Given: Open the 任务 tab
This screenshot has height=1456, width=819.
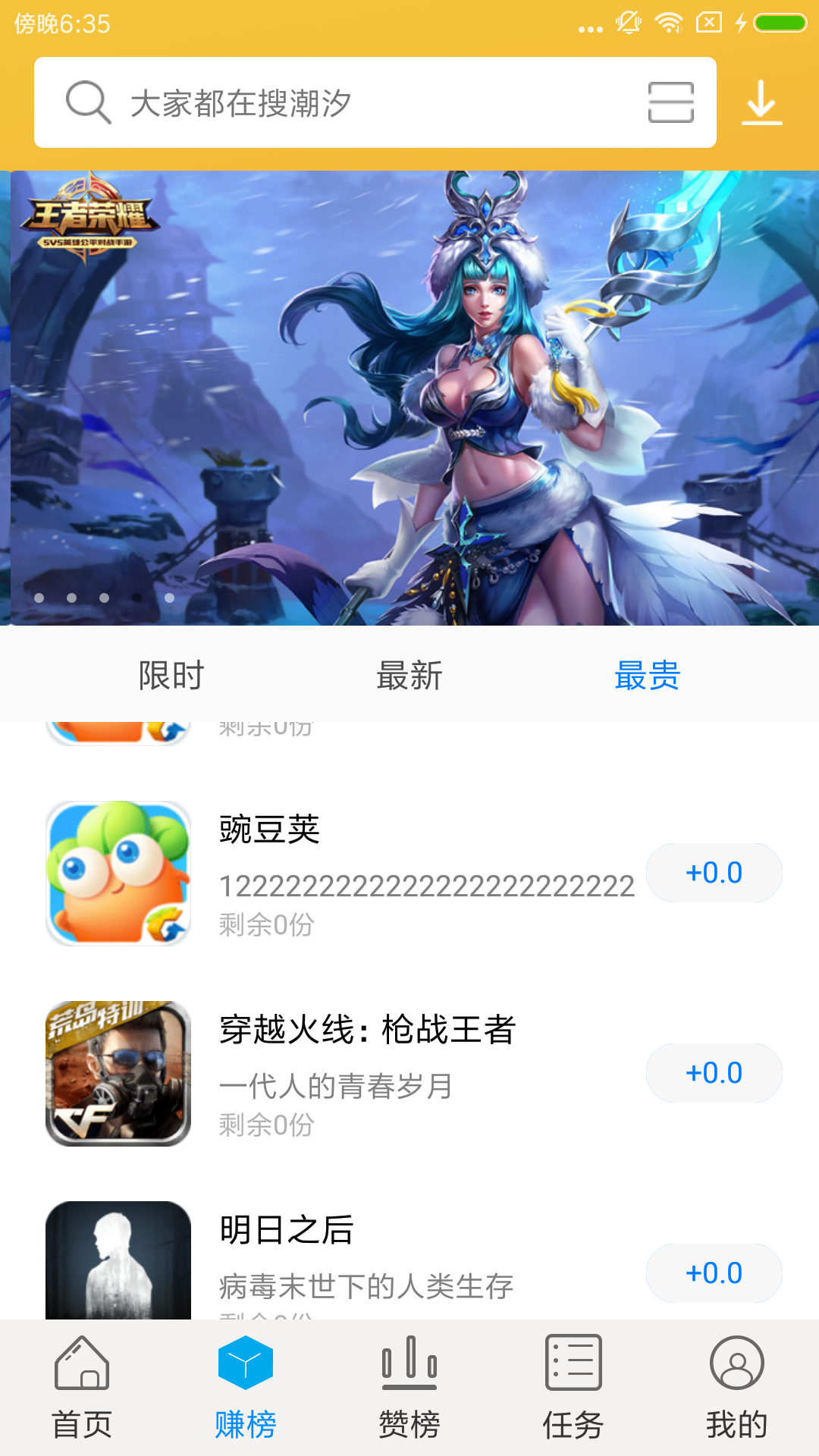Looking at the screenshot, I should tap(573, 1388).
